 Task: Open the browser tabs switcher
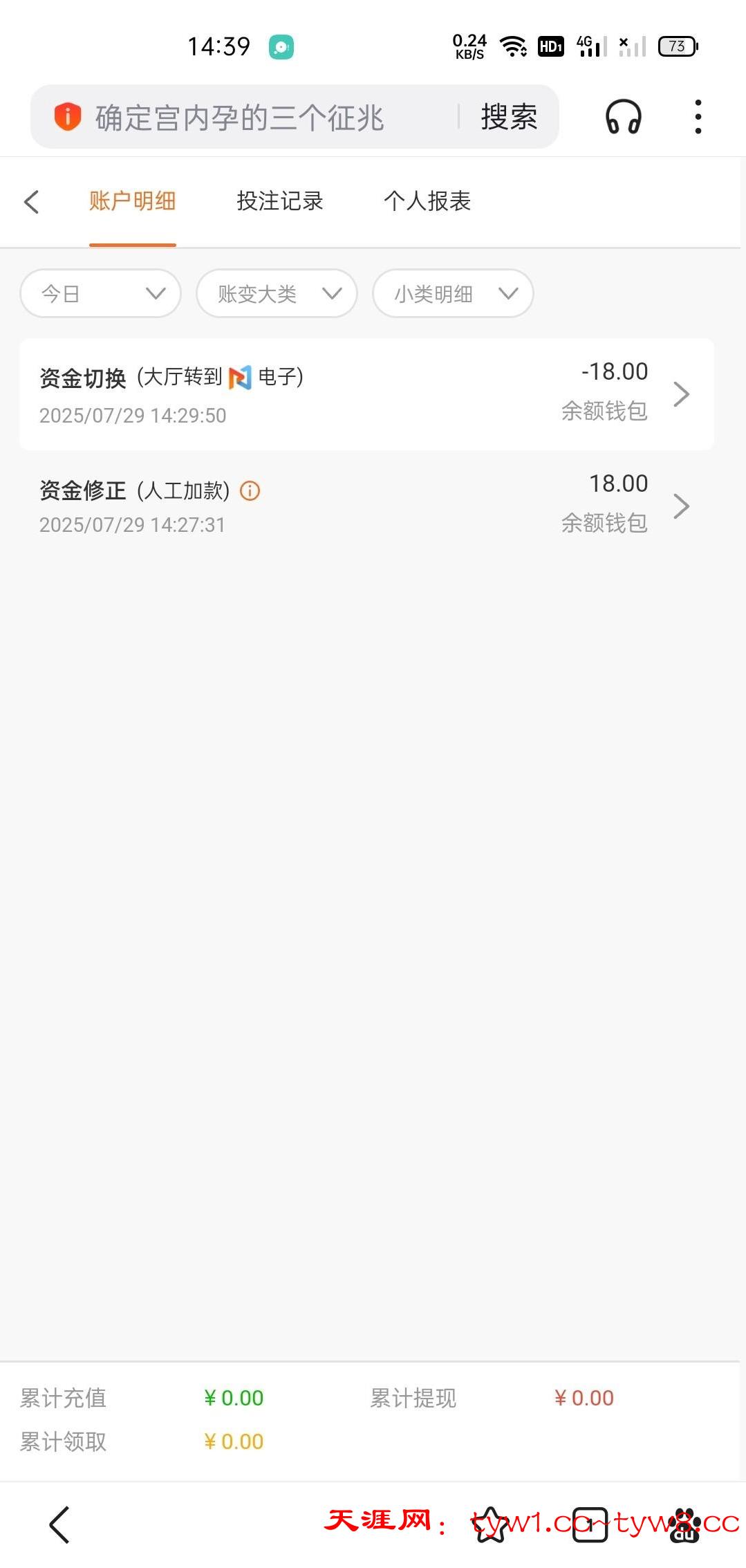590,1524
